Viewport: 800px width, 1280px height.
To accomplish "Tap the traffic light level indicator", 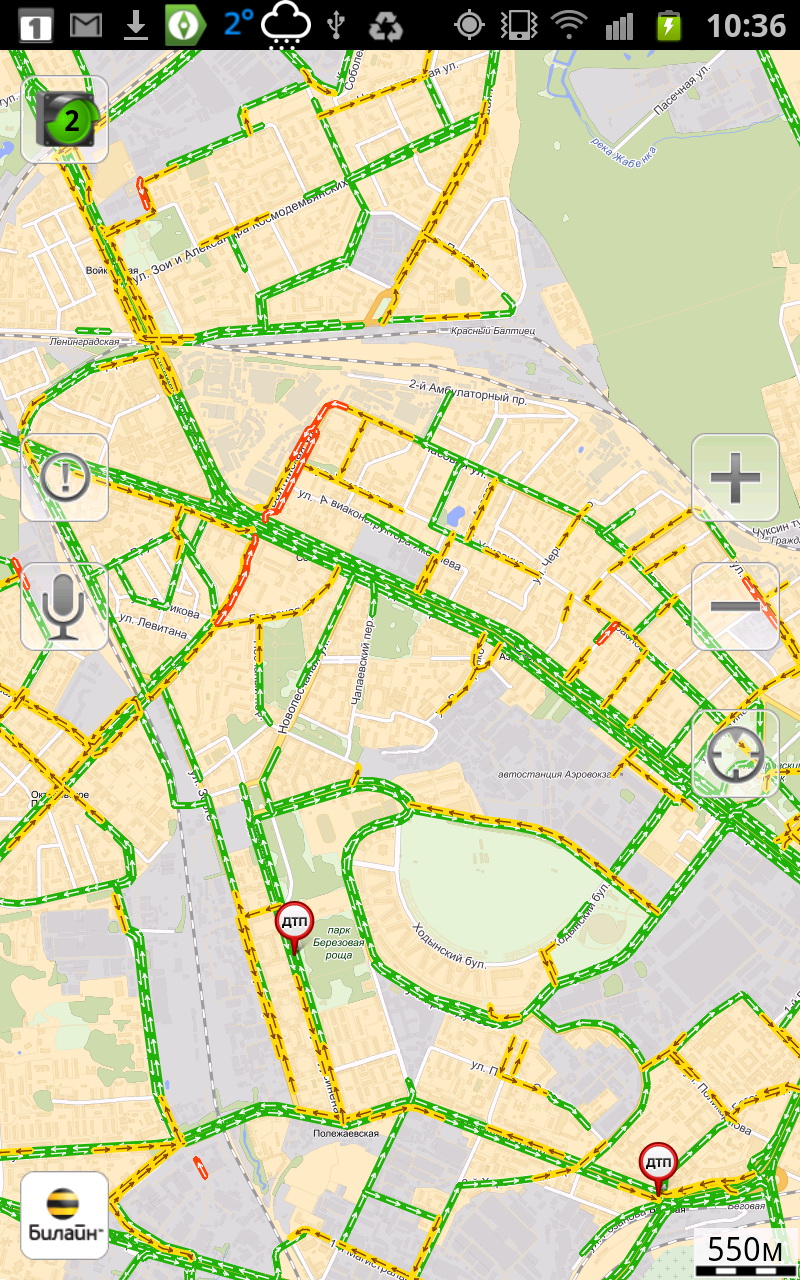I will tap(65, 120).
